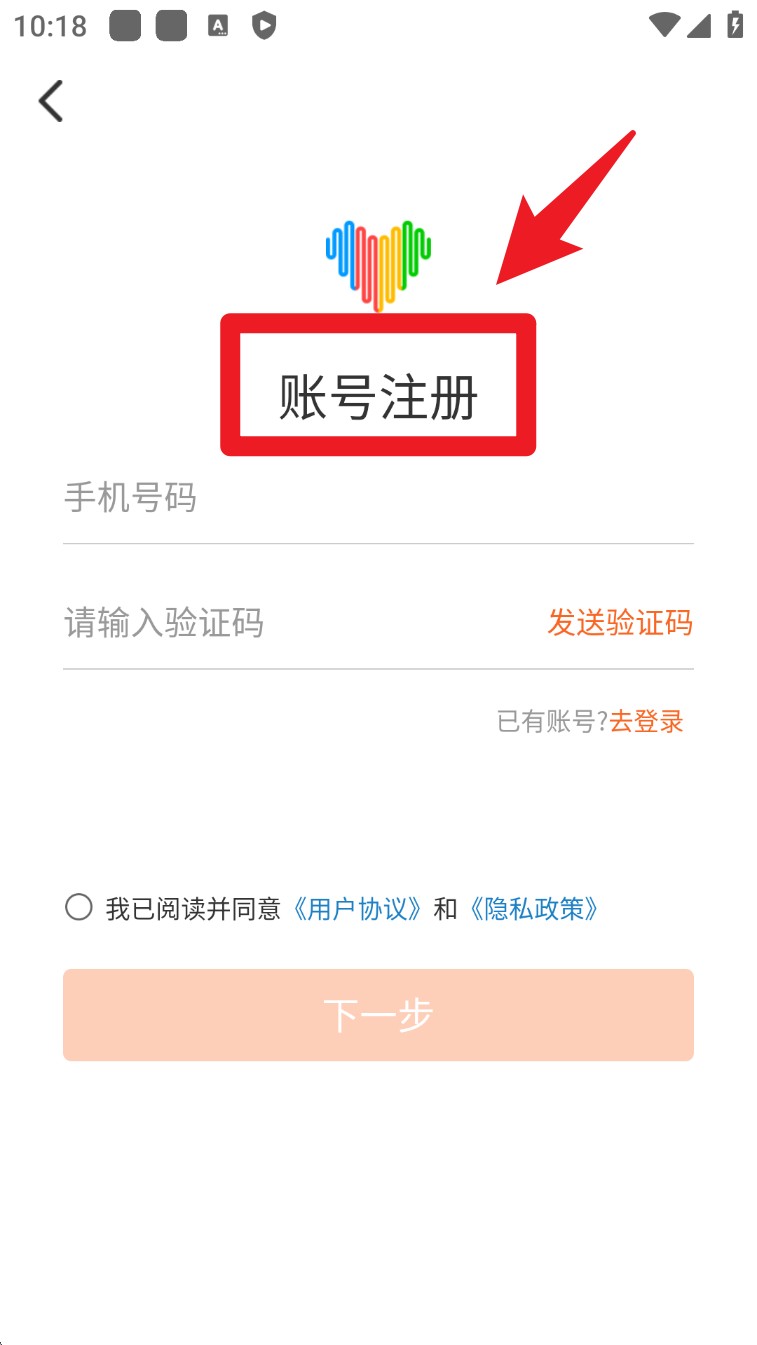Tap the 手机号码 phone number field
Image resolution: width=757 pixels, height=1345 pixels.
pos(378,498)
